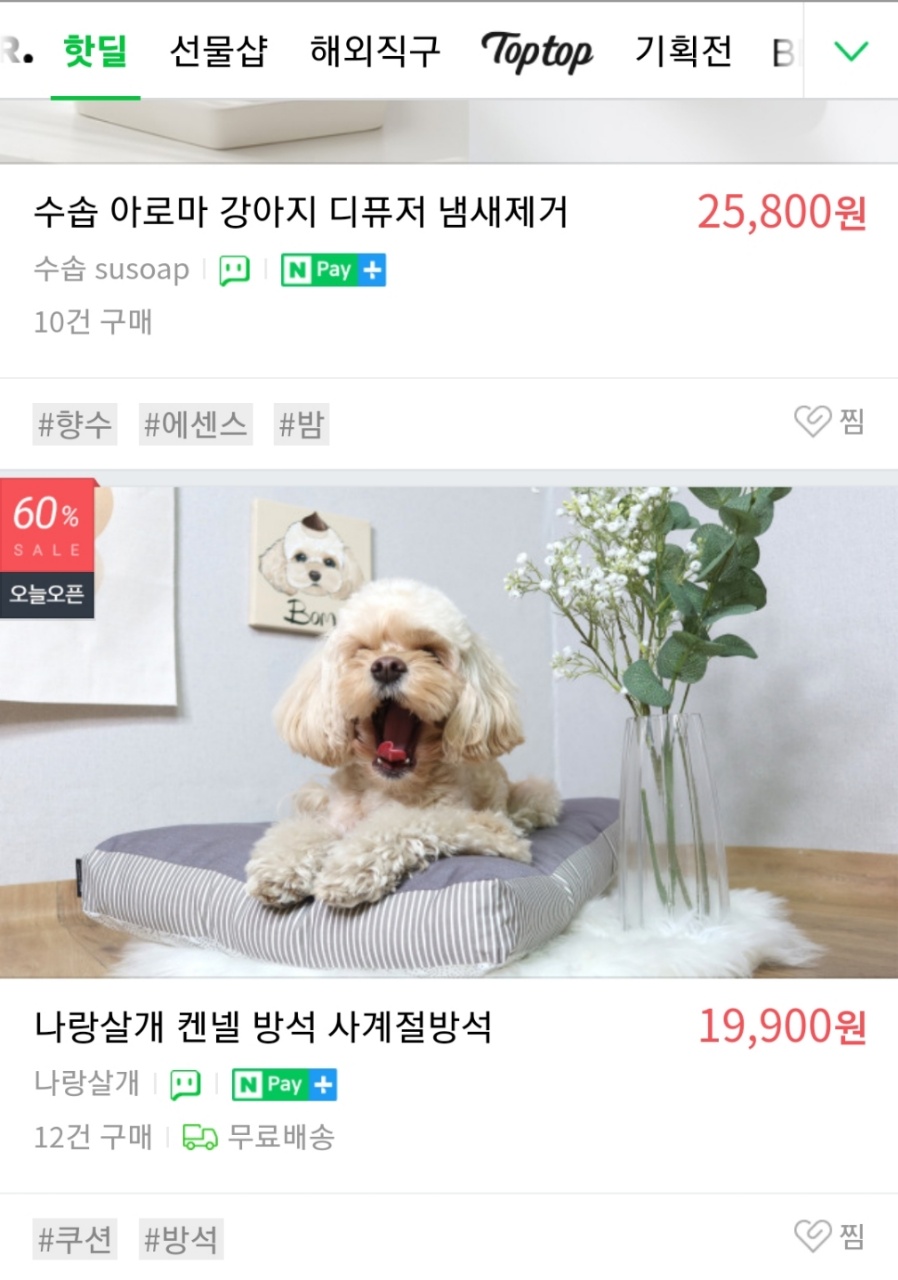Viewport: 898px width, 1280px height.
Task: Save the 수솝 diffuser with 찜
Action: coord(829,422)
